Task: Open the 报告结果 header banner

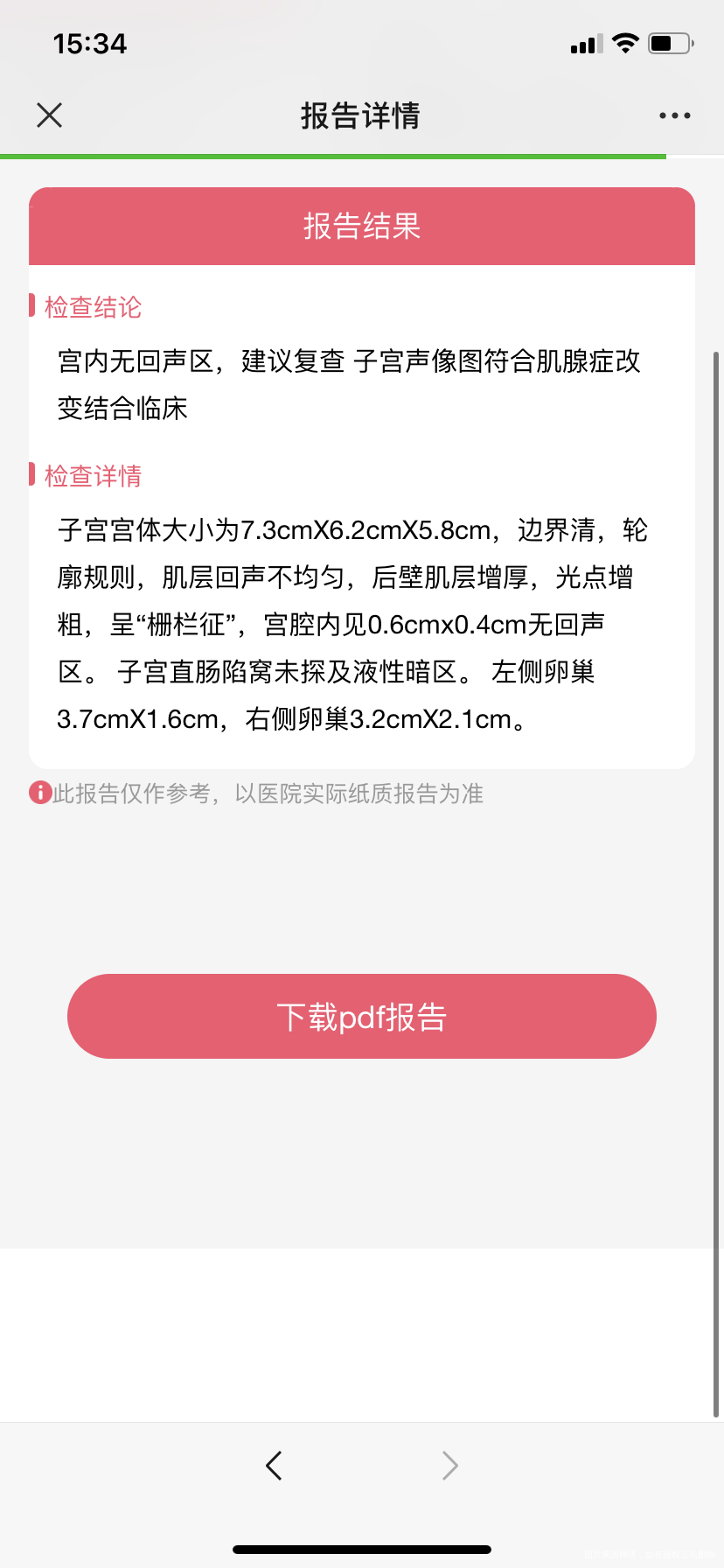Action: click(361, 226)
